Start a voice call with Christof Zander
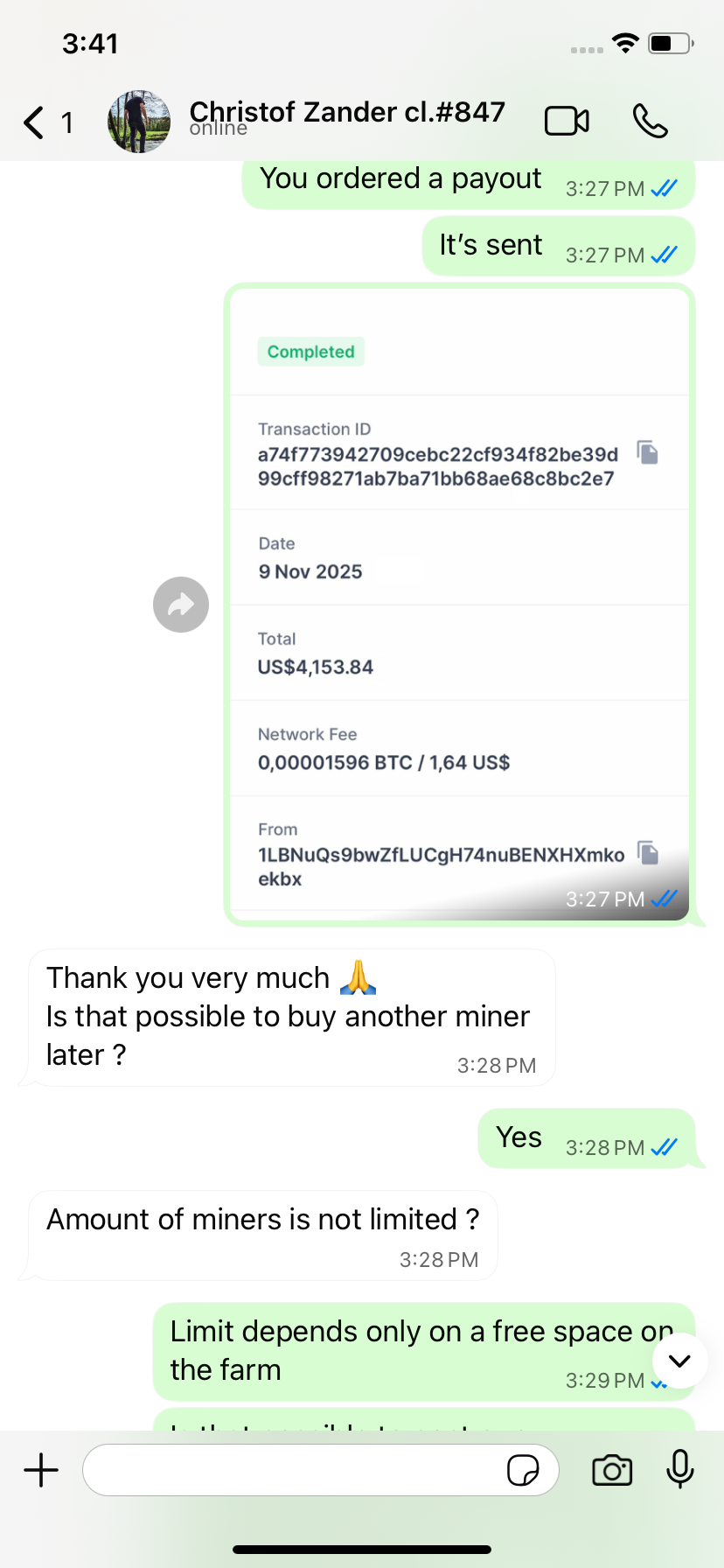This screenshot has width=724, height=1568. point(650,121)
